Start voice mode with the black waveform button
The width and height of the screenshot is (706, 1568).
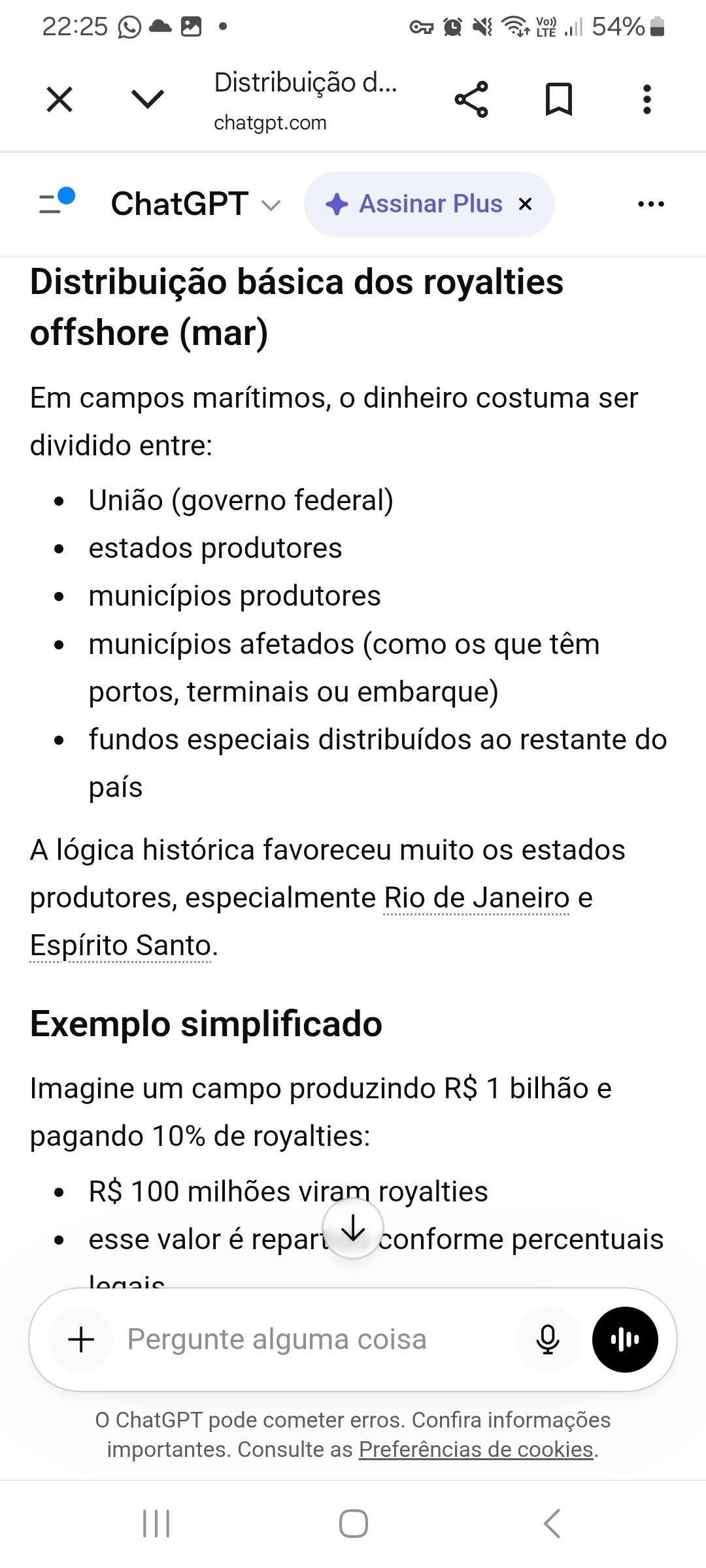coord(625,1340)
